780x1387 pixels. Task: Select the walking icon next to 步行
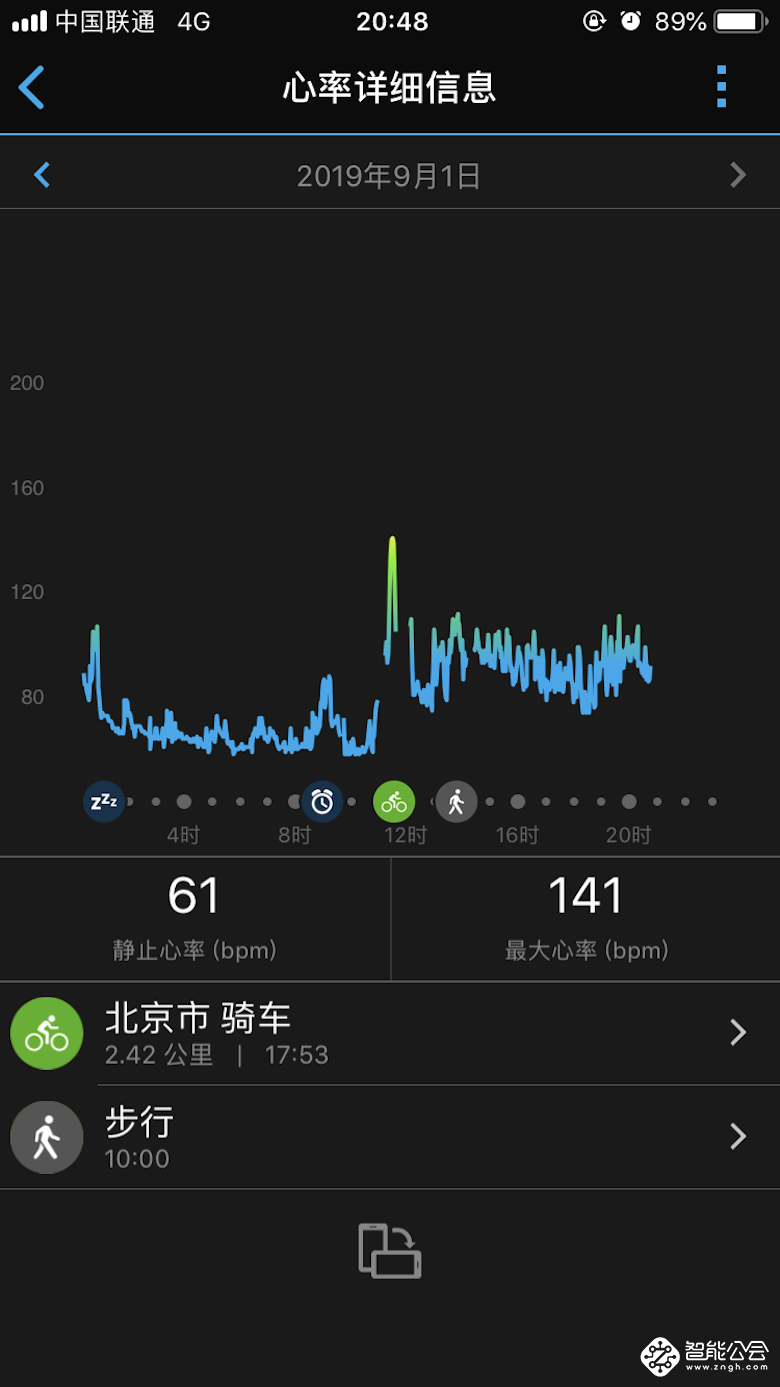pyautogui.click(x=46, y=1137)
